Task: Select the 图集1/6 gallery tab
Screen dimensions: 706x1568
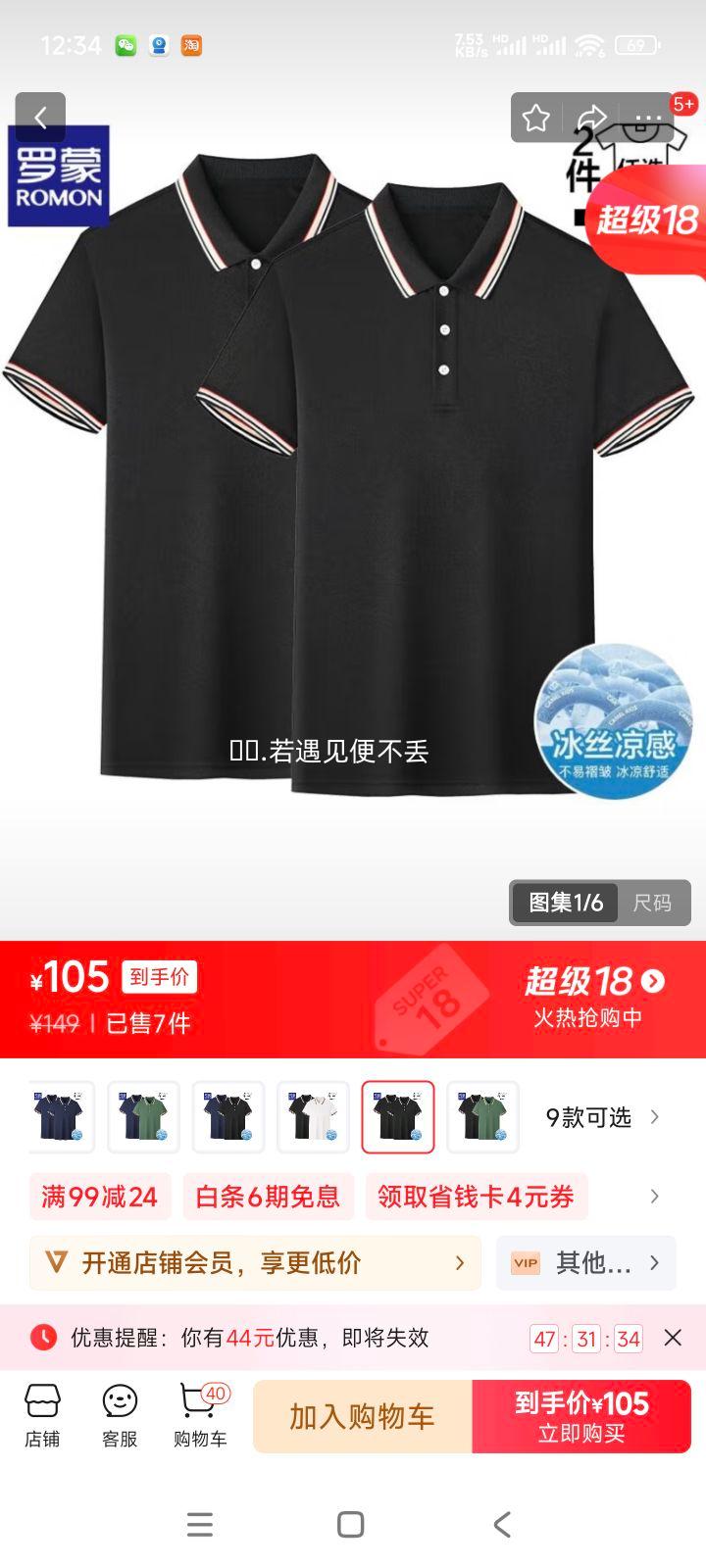Action: [x=563, y=902]
